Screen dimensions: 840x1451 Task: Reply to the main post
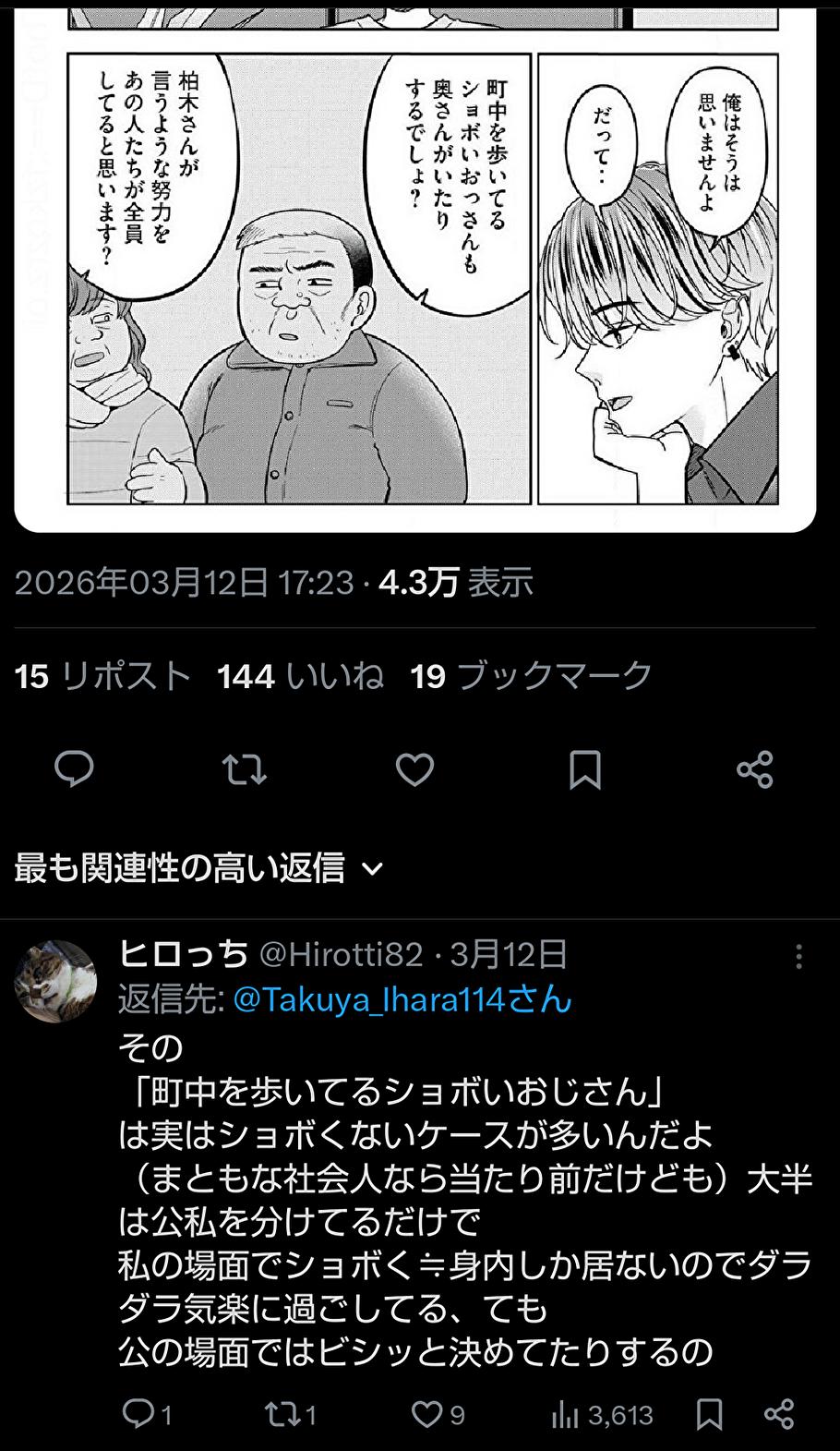[75, 769]
